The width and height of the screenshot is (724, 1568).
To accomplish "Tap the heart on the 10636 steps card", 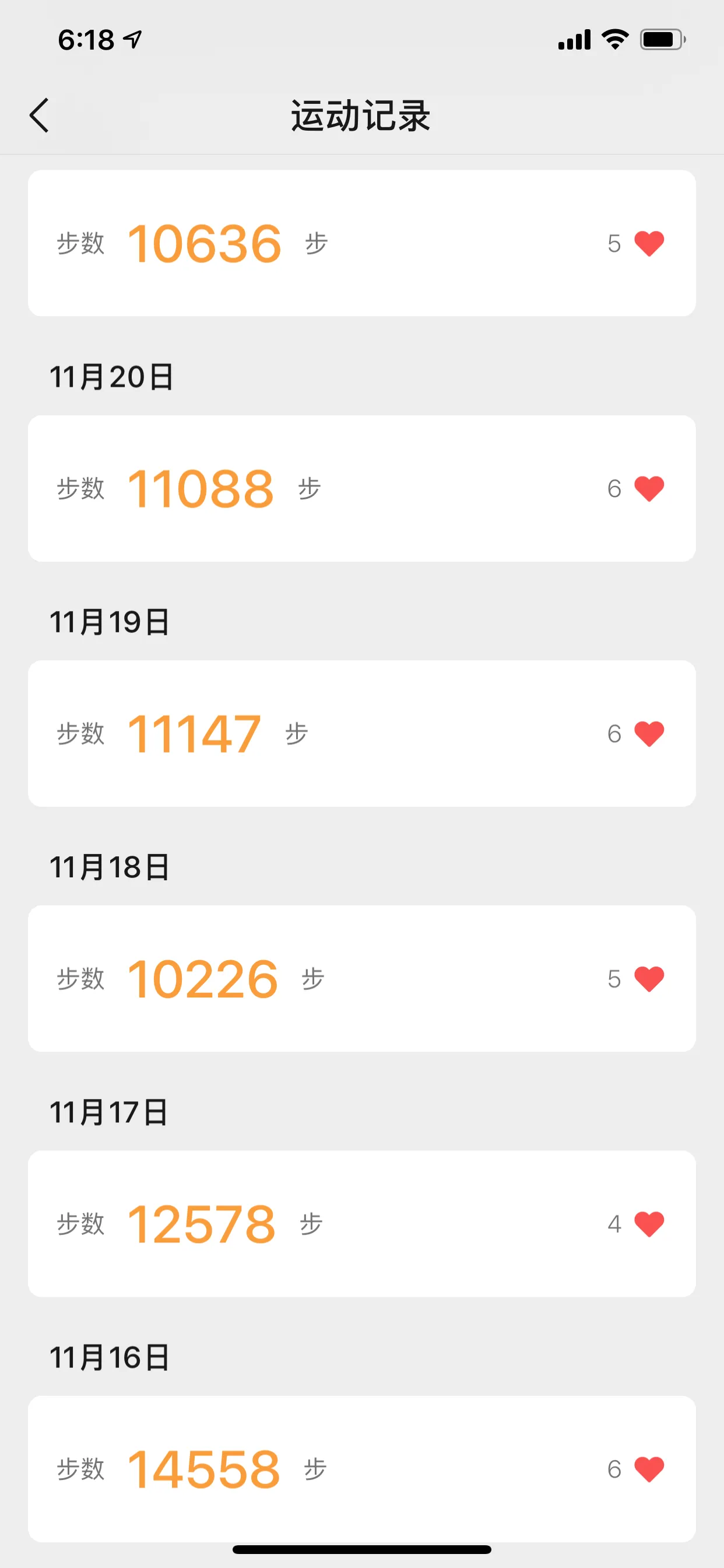I will point(649,243).
